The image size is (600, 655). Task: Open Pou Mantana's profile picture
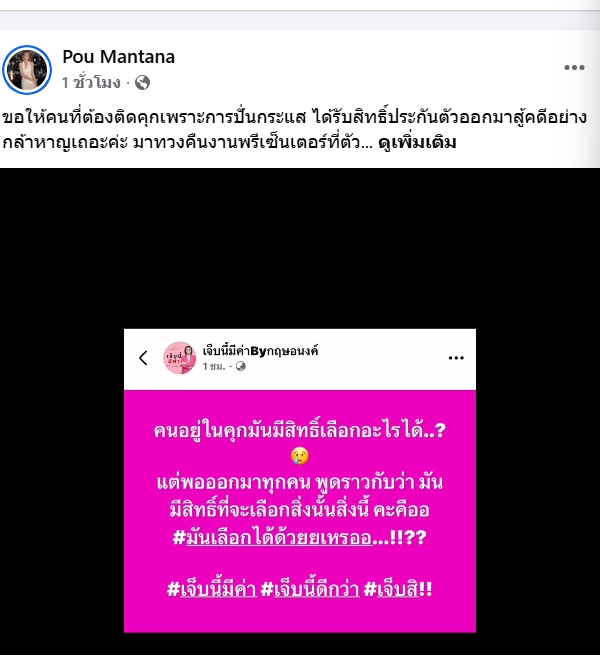coord(28,69)
